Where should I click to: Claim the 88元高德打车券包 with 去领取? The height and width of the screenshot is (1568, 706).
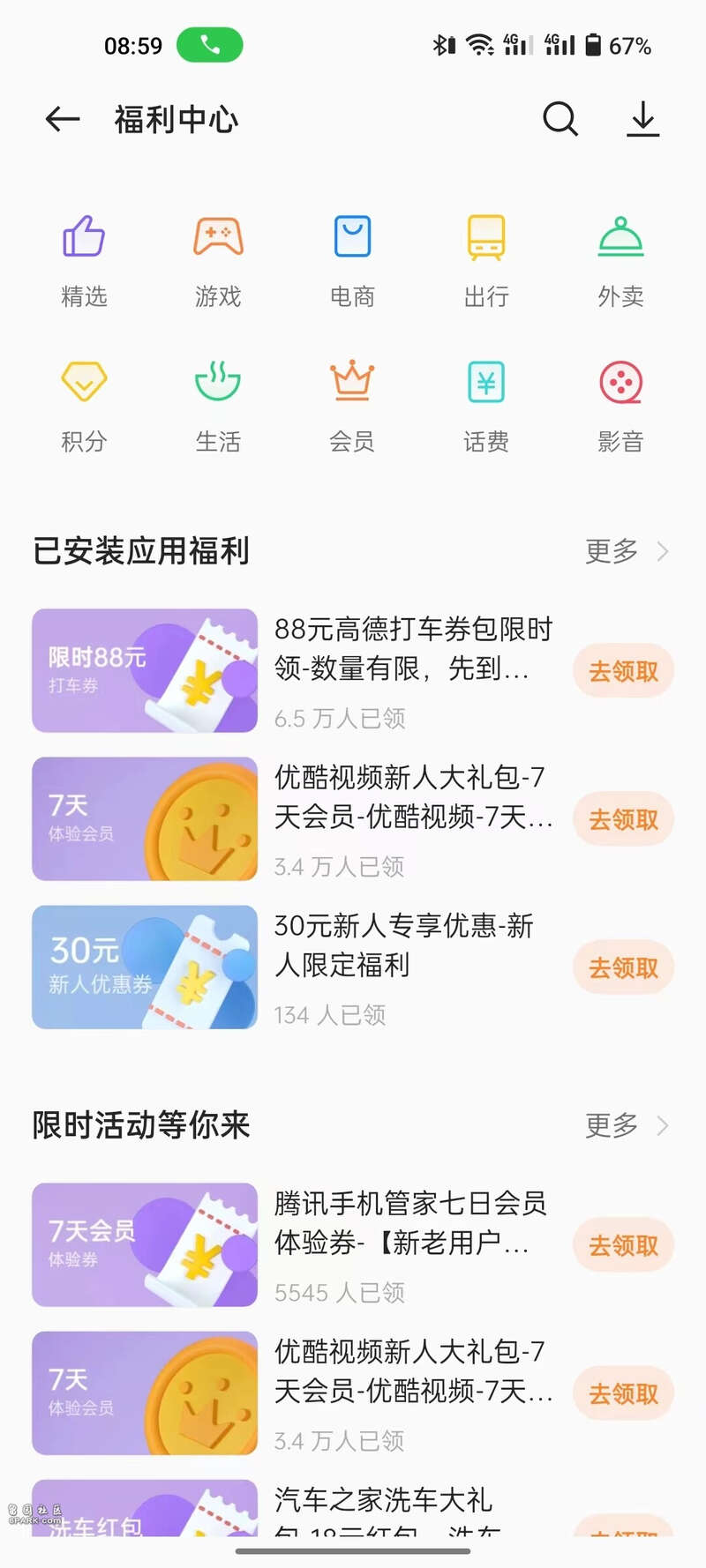point(623,671)
